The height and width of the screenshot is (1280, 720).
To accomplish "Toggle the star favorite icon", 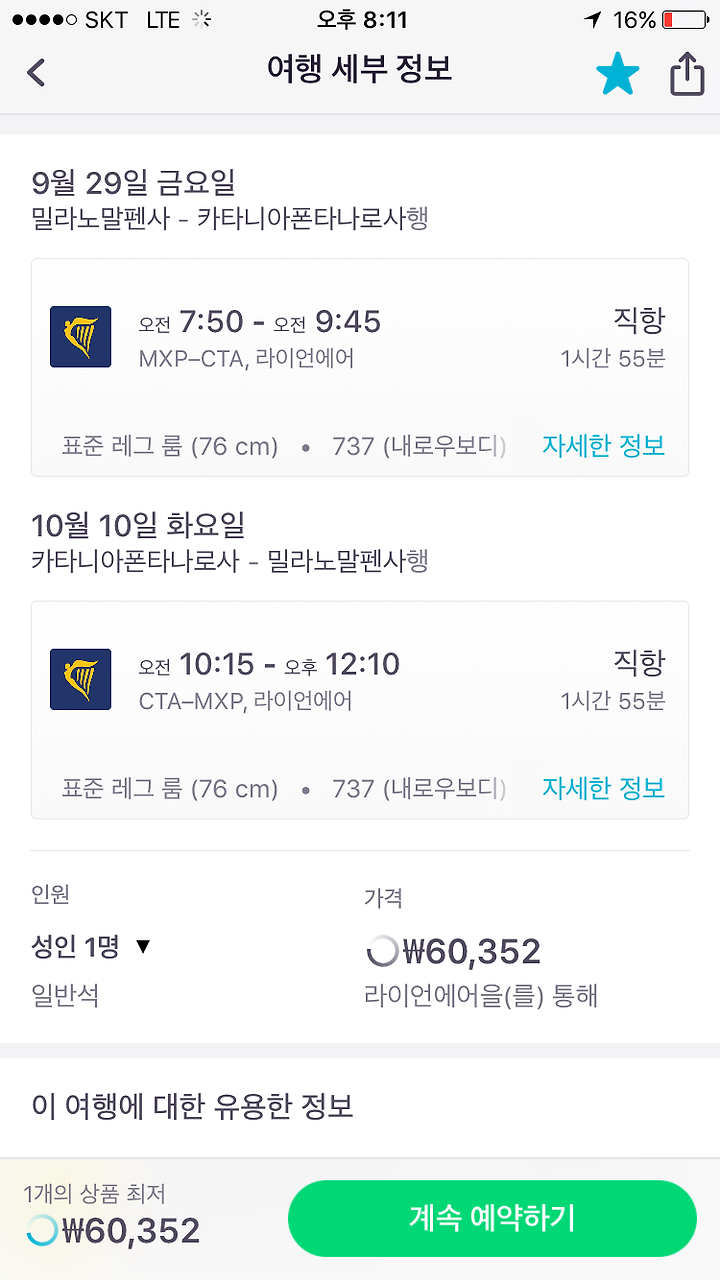I will [x=617, y=74].
